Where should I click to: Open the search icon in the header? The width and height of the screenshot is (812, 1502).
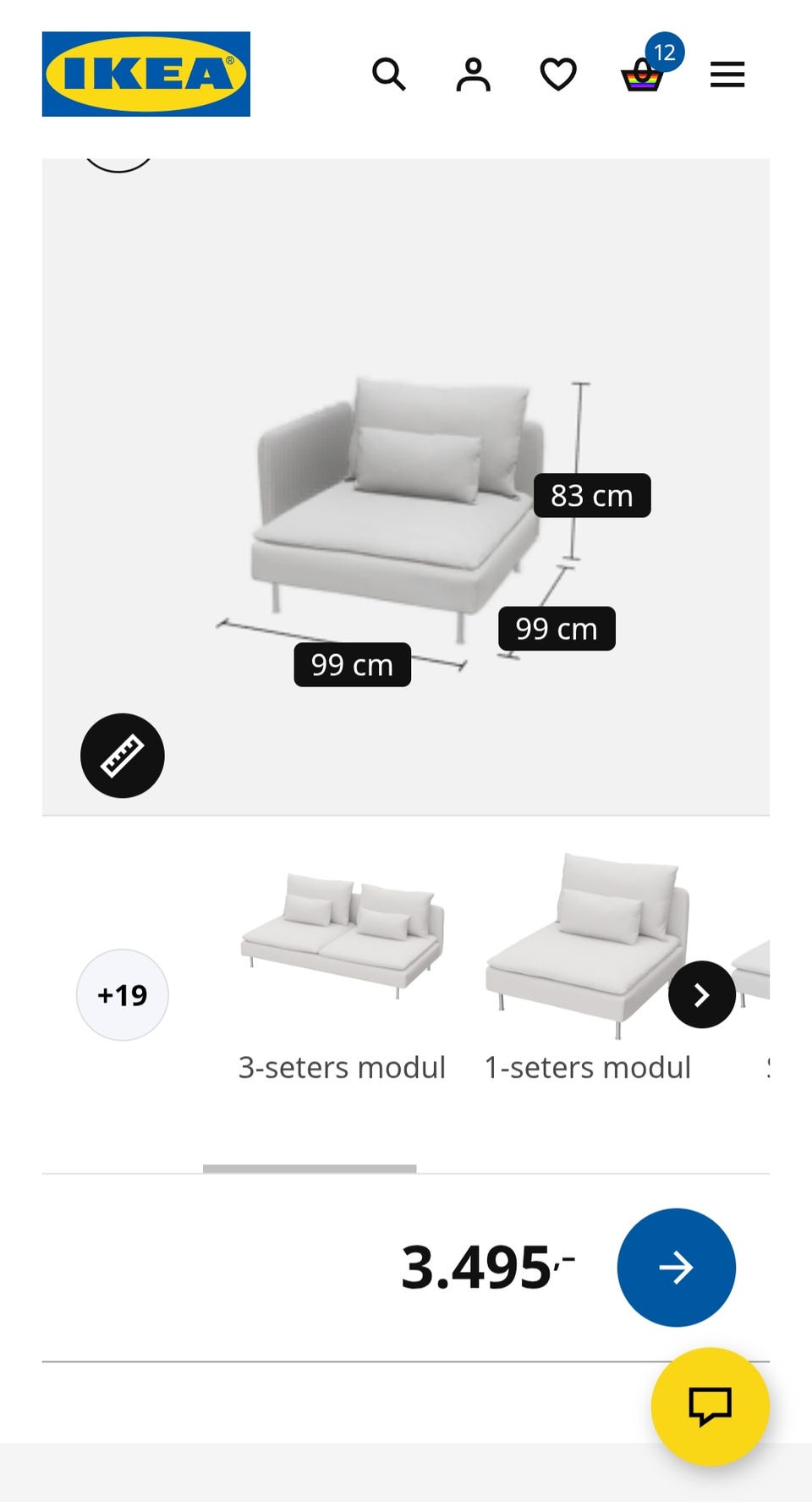tap(389, 74)
